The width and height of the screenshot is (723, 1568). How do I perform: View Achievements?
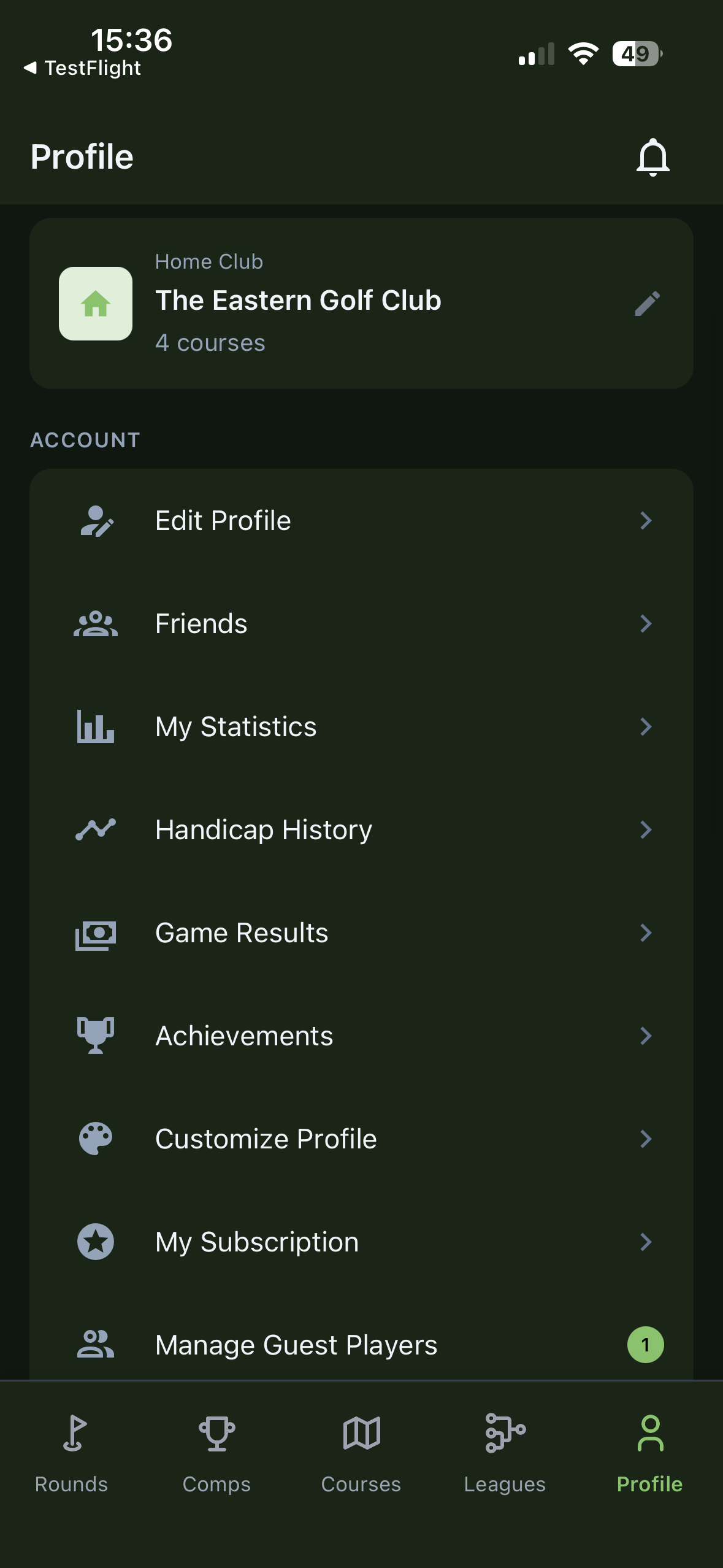coord(361,1036)
